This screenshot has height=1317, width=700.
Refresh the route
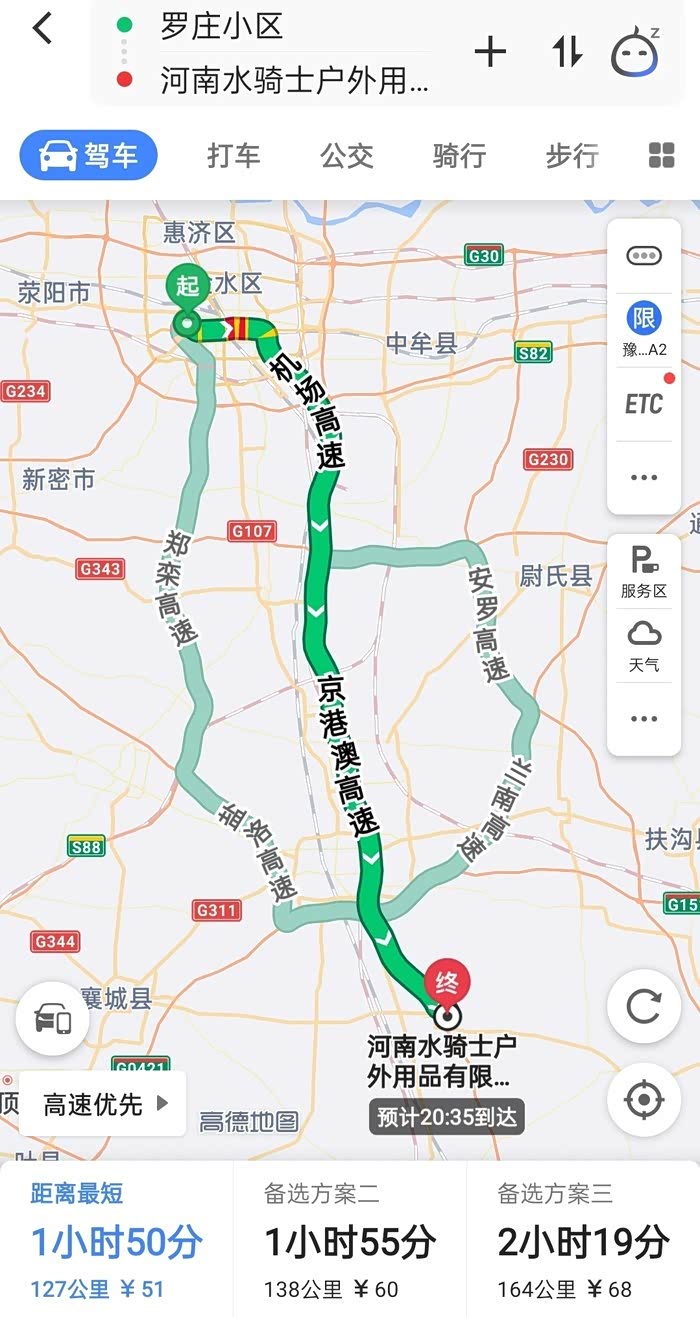(644, 1006)
